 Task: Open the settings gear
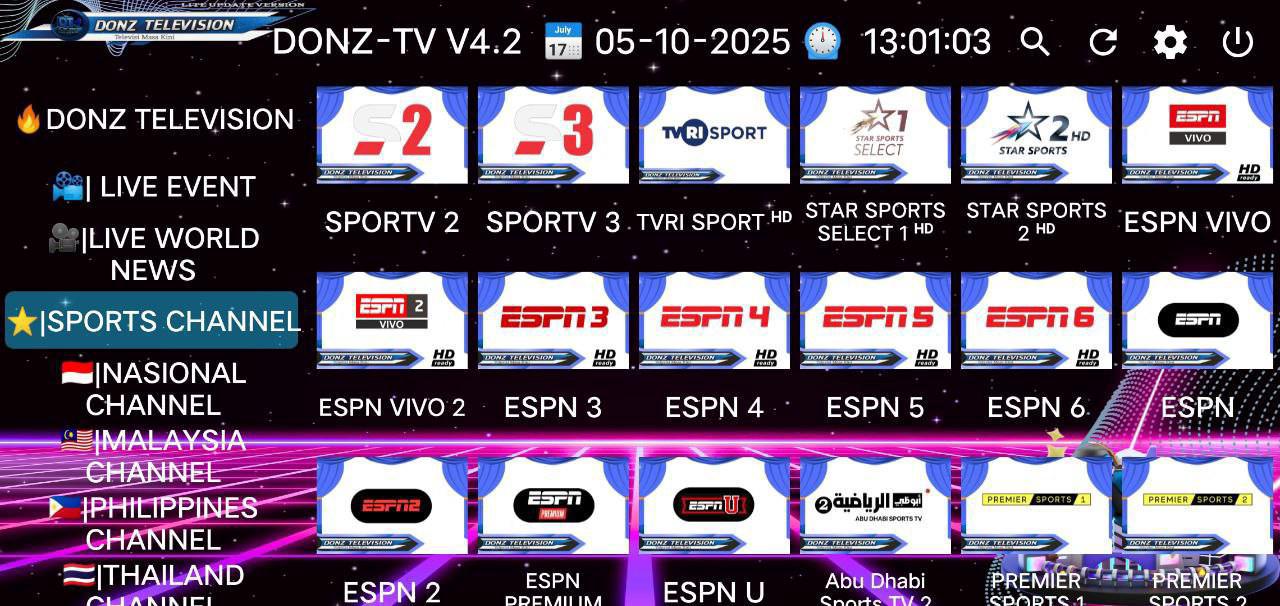pyautogui.click(x=1170, y=42)
